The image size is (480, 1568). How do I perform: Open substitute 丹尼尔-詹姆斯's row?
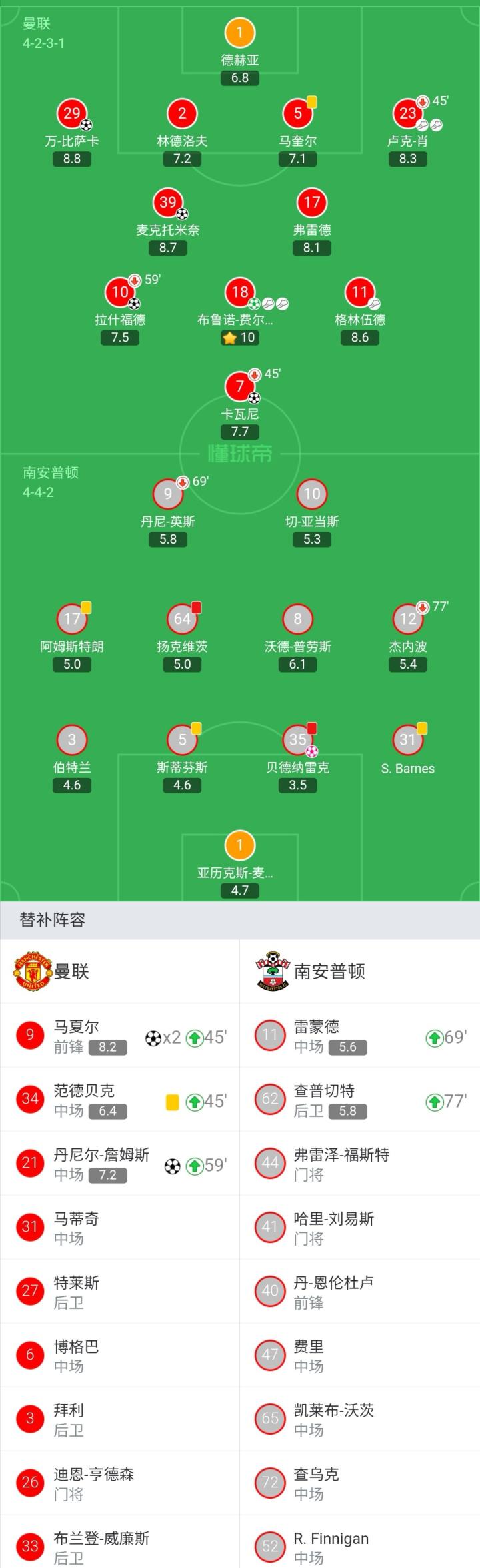pyautogui.click(x=120, y=1164)
